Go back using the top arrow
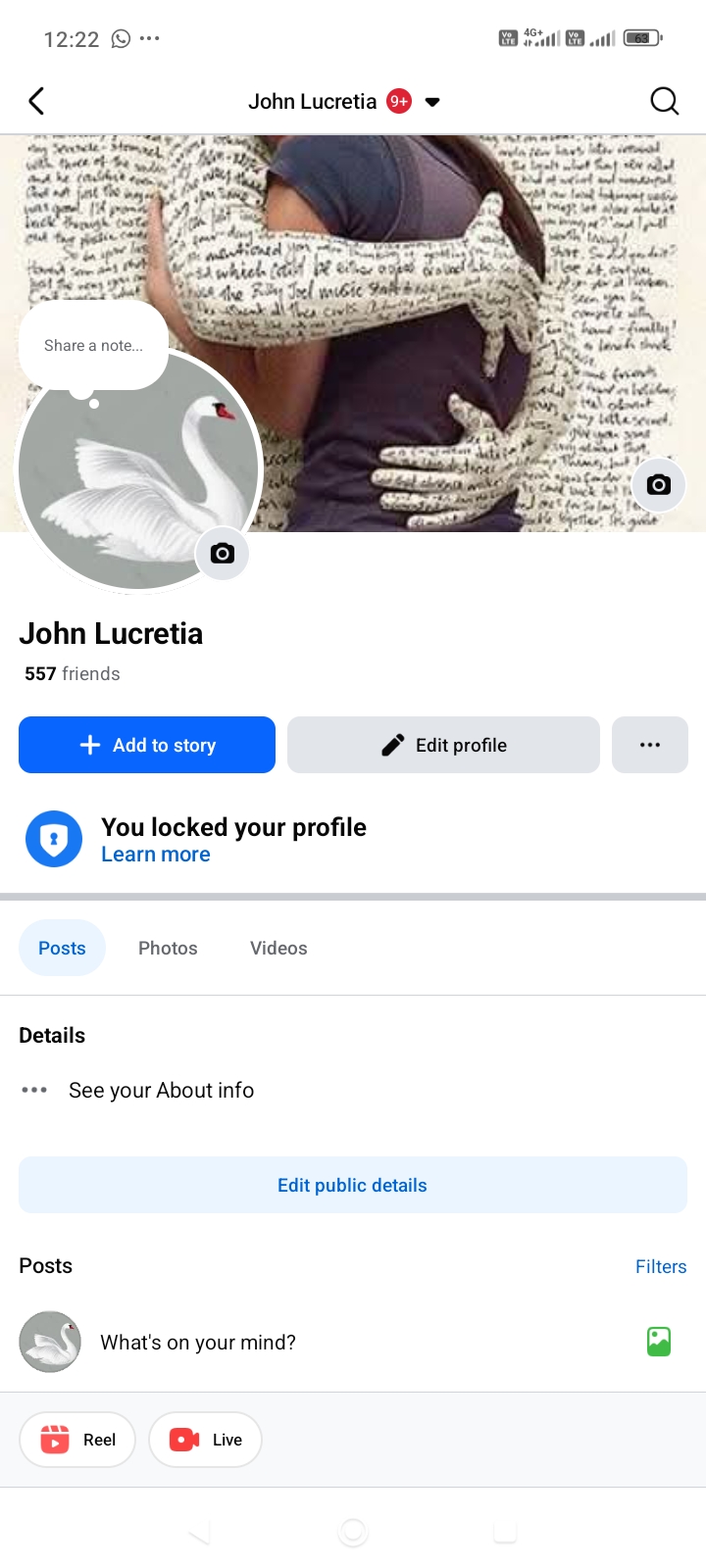The height and width of the screenshot is (1568, 706). click(x=36, y=101)
